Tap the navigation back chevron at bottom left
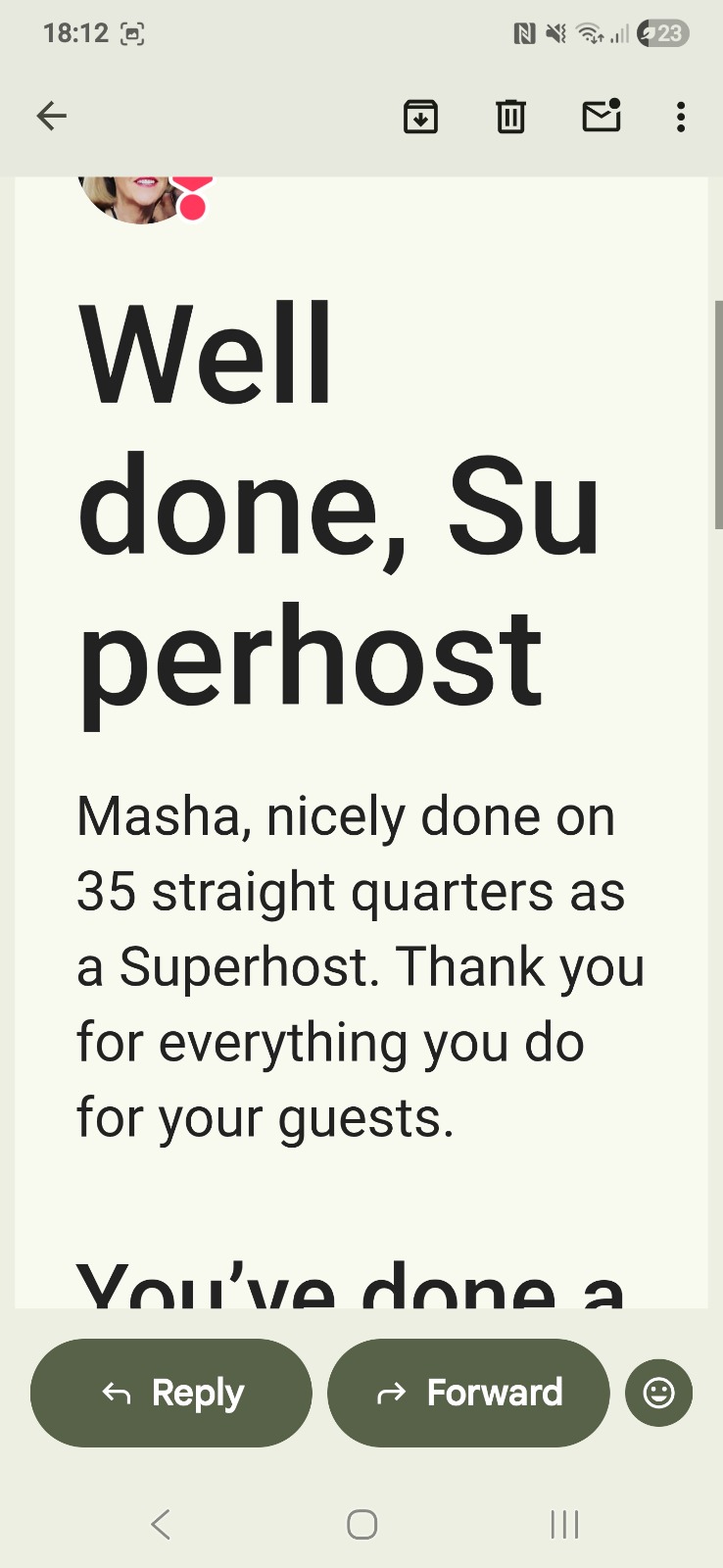Image resolution: width=723 pixels, height=1568 pixels. point(160,1525)
